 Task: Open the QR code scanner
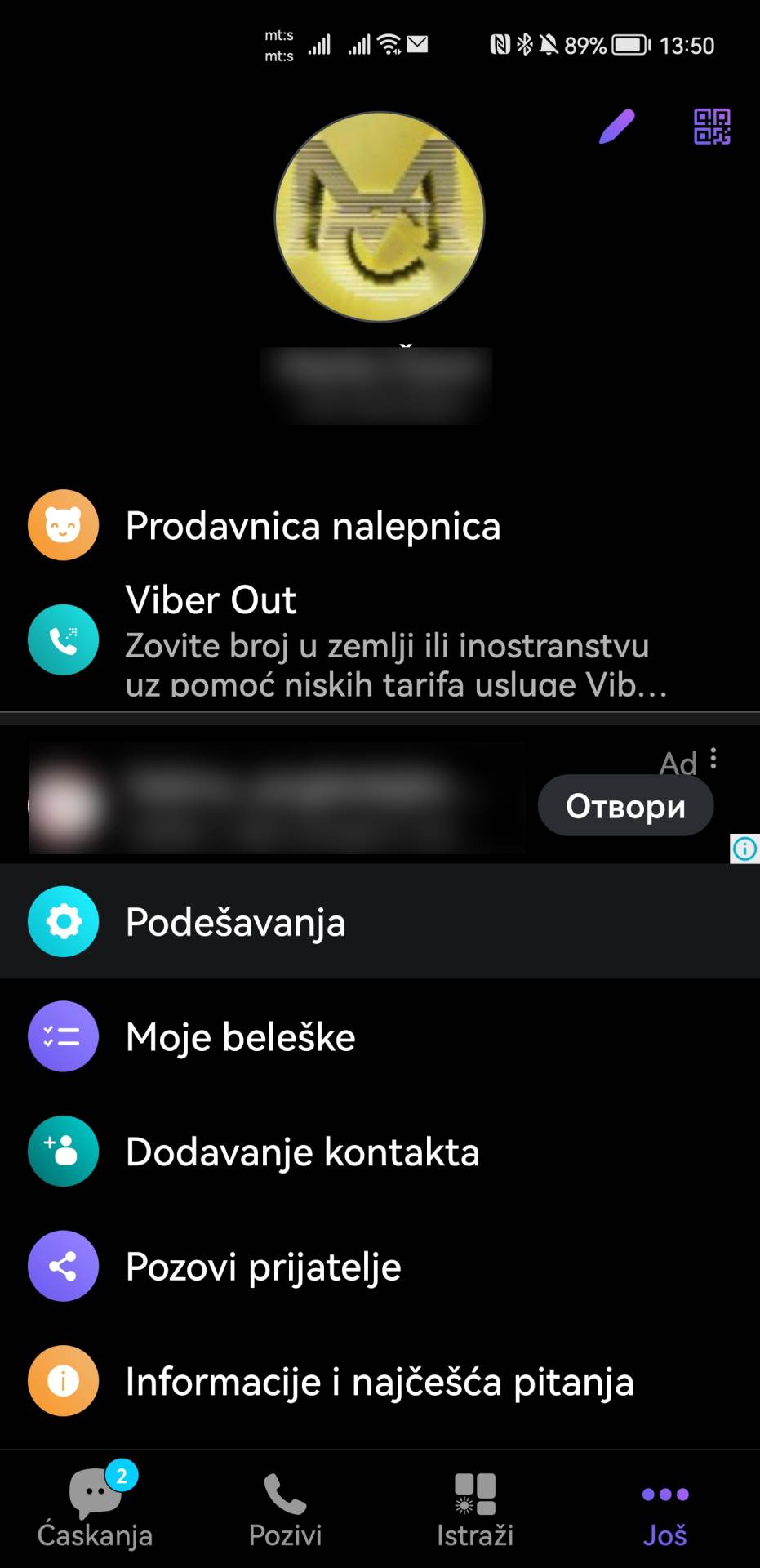(712, 127)
